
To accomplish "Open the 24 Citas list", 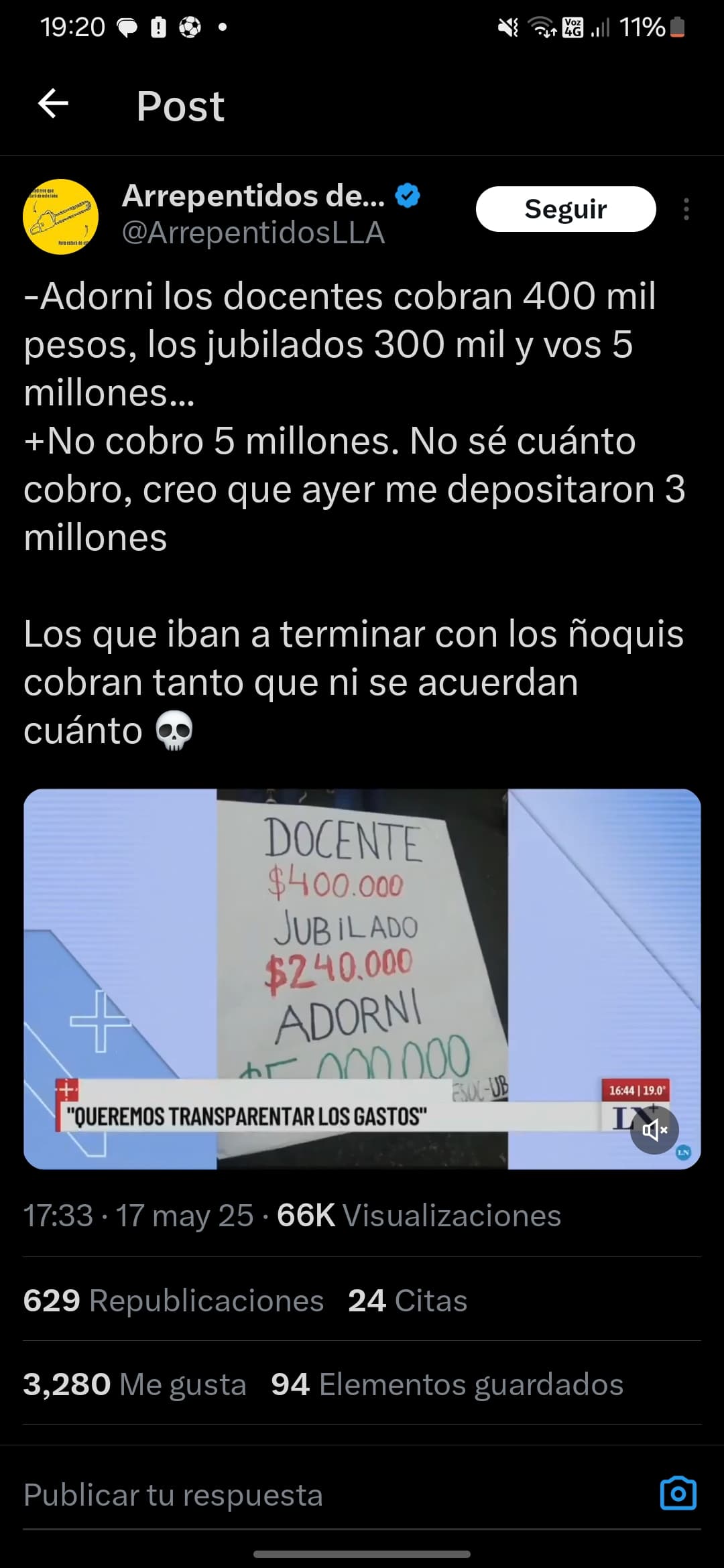I will tap(408, 1301).
